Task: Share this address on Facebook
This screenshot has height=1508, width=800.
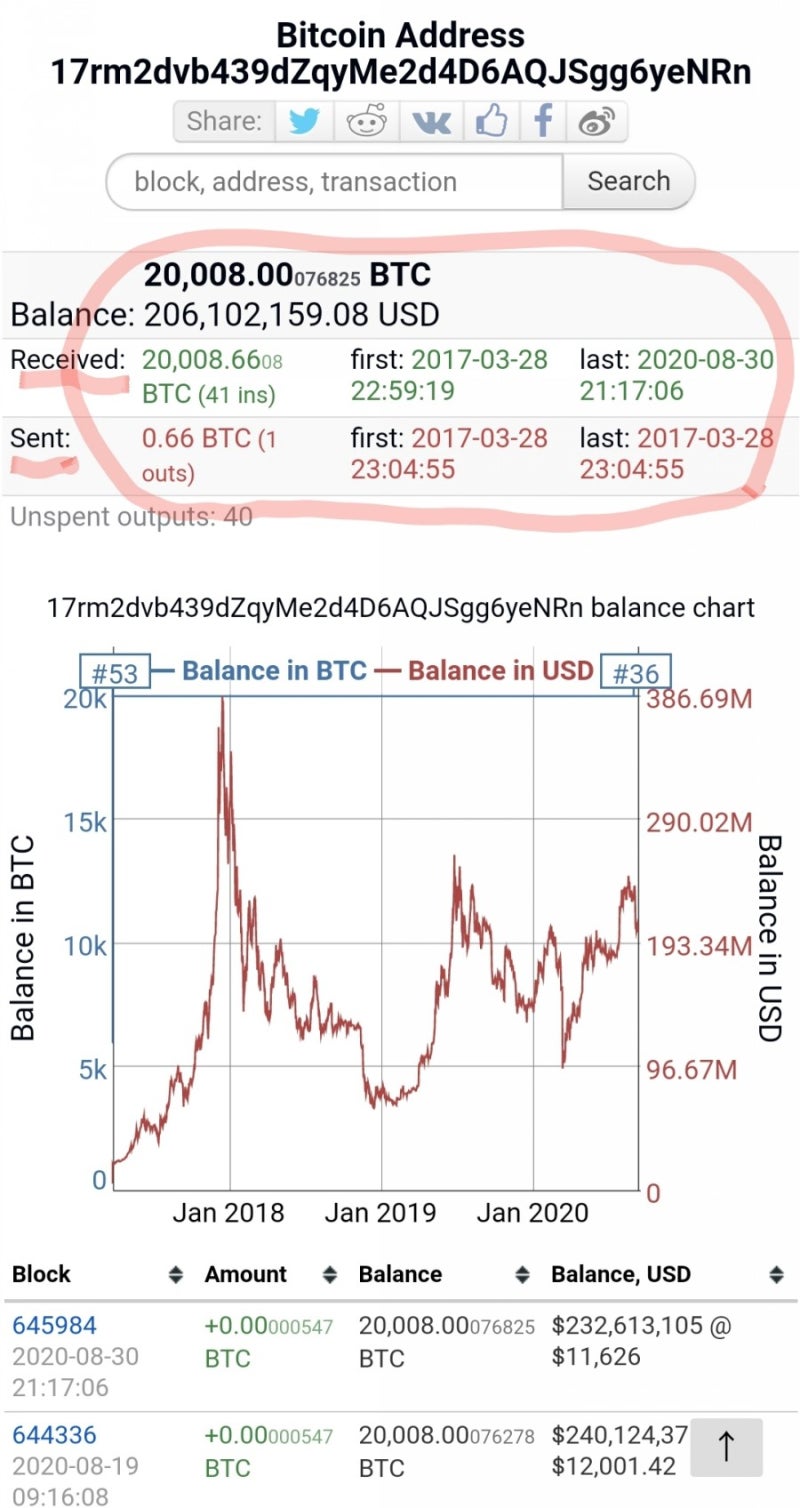Action: click(x=542, y=122)
